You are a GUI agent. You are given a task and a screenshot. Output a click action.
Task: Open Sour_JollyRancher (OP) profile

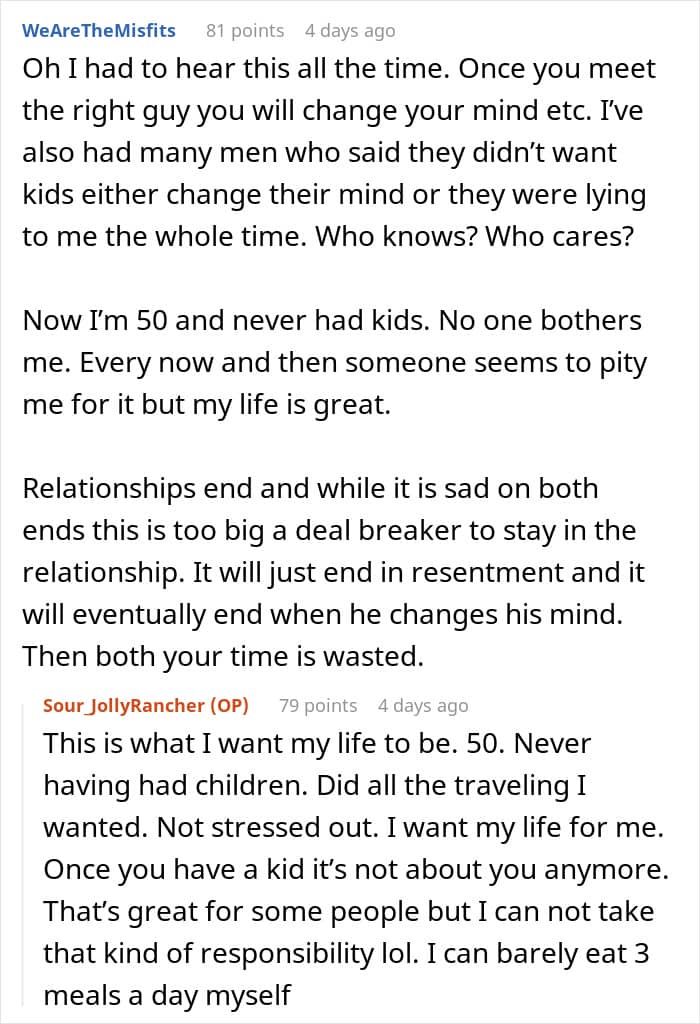(x=146, y=705)
